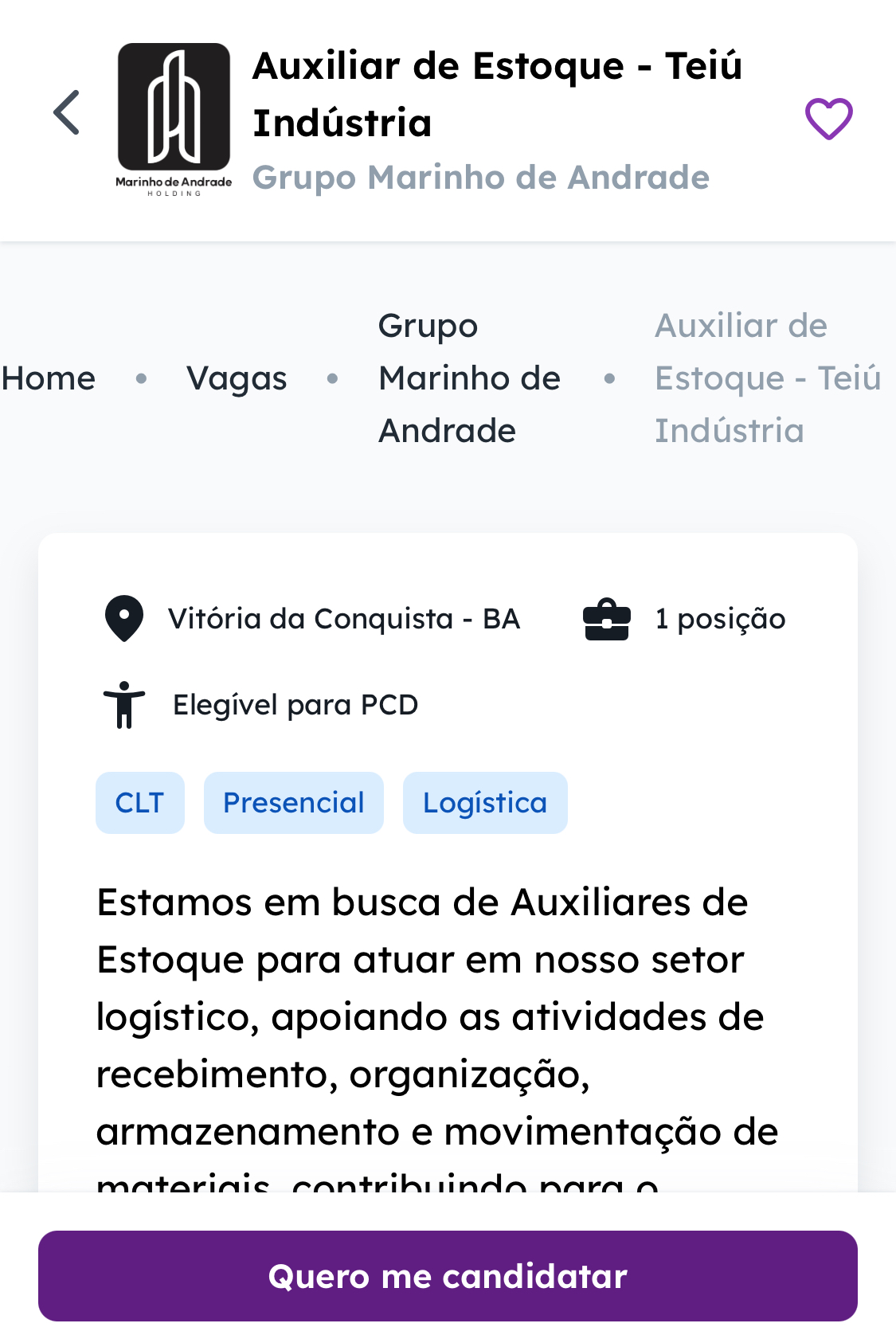896x1331 pixels.
Task: Tap the Quero me candidatar button
Action: click(x=448, y=1276)
